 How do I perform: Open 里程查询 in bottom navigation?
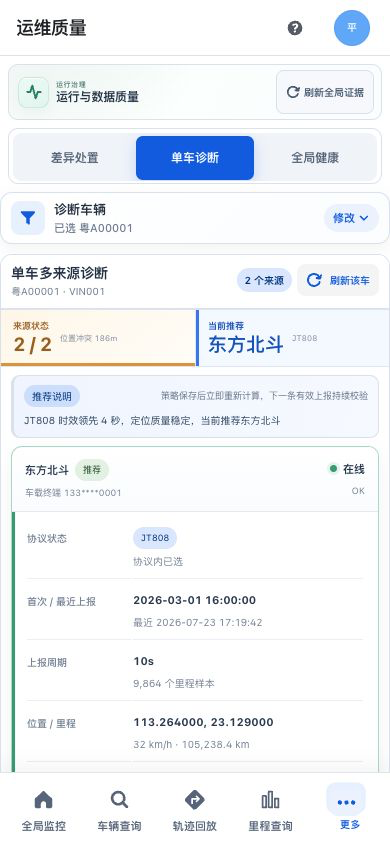[271, 811]
